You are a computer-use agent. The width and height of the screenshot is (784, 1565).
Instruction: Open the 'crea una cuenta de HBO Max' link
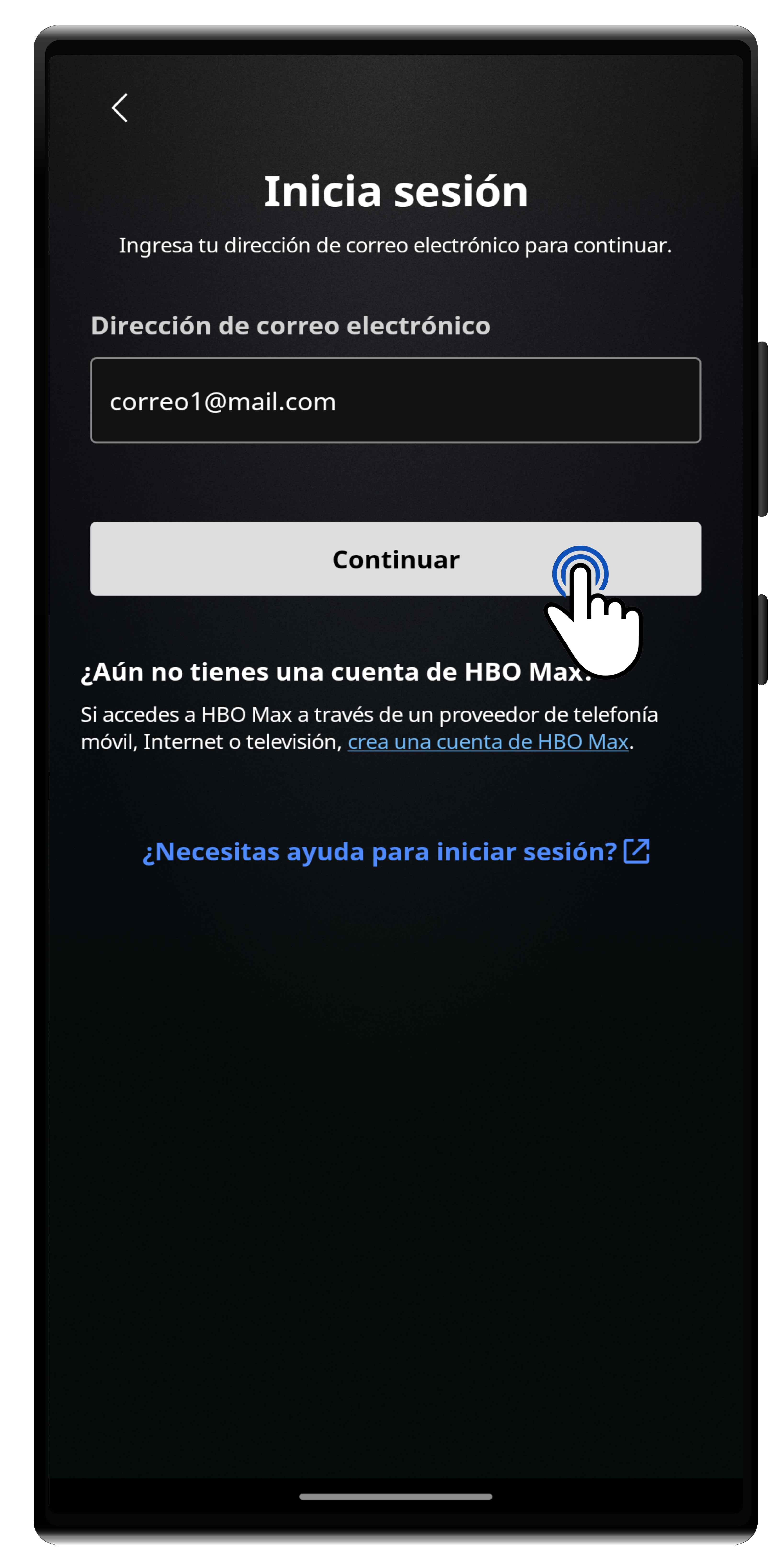[487, 742]
